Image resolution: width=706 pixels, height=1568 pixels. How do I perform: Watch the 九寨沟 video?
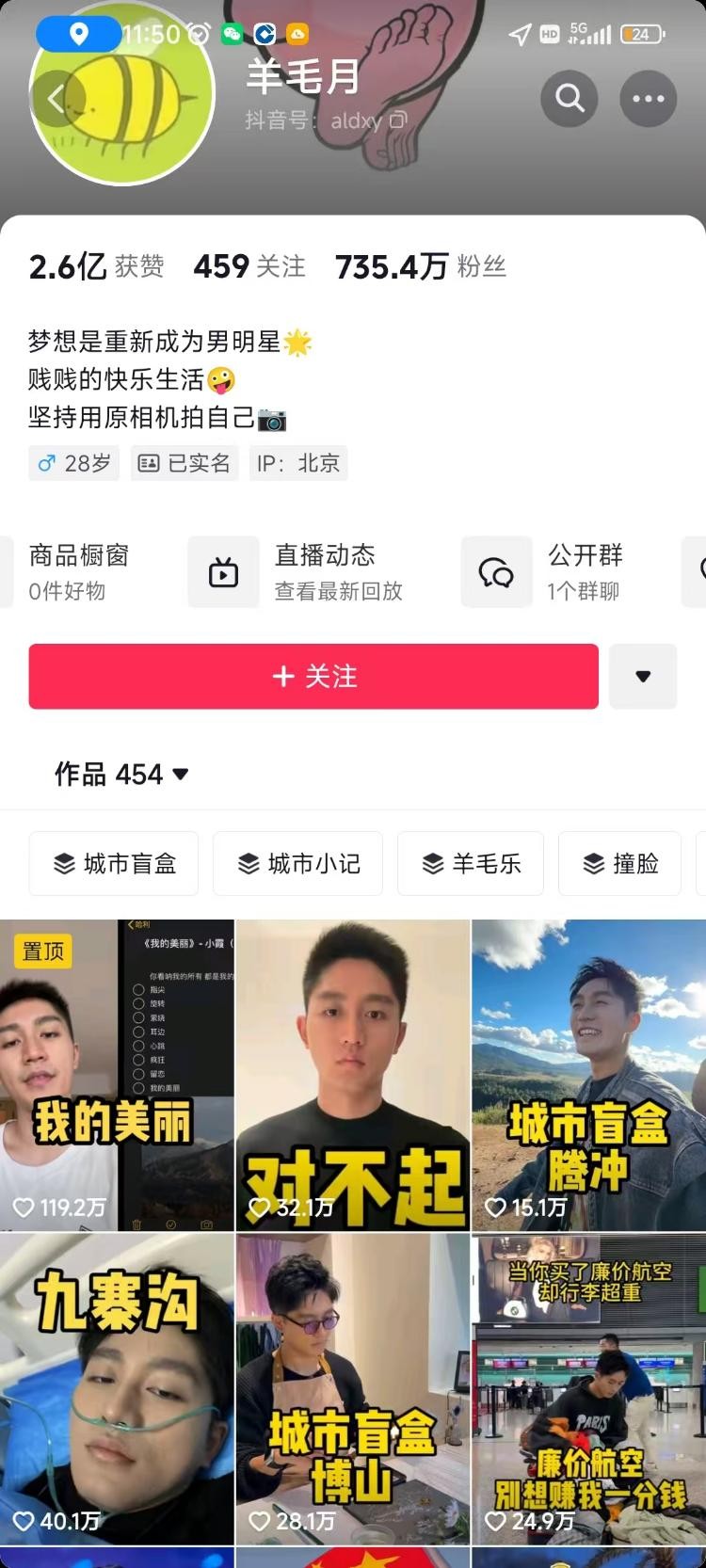pyautogui.click(x=117, y=1389)
